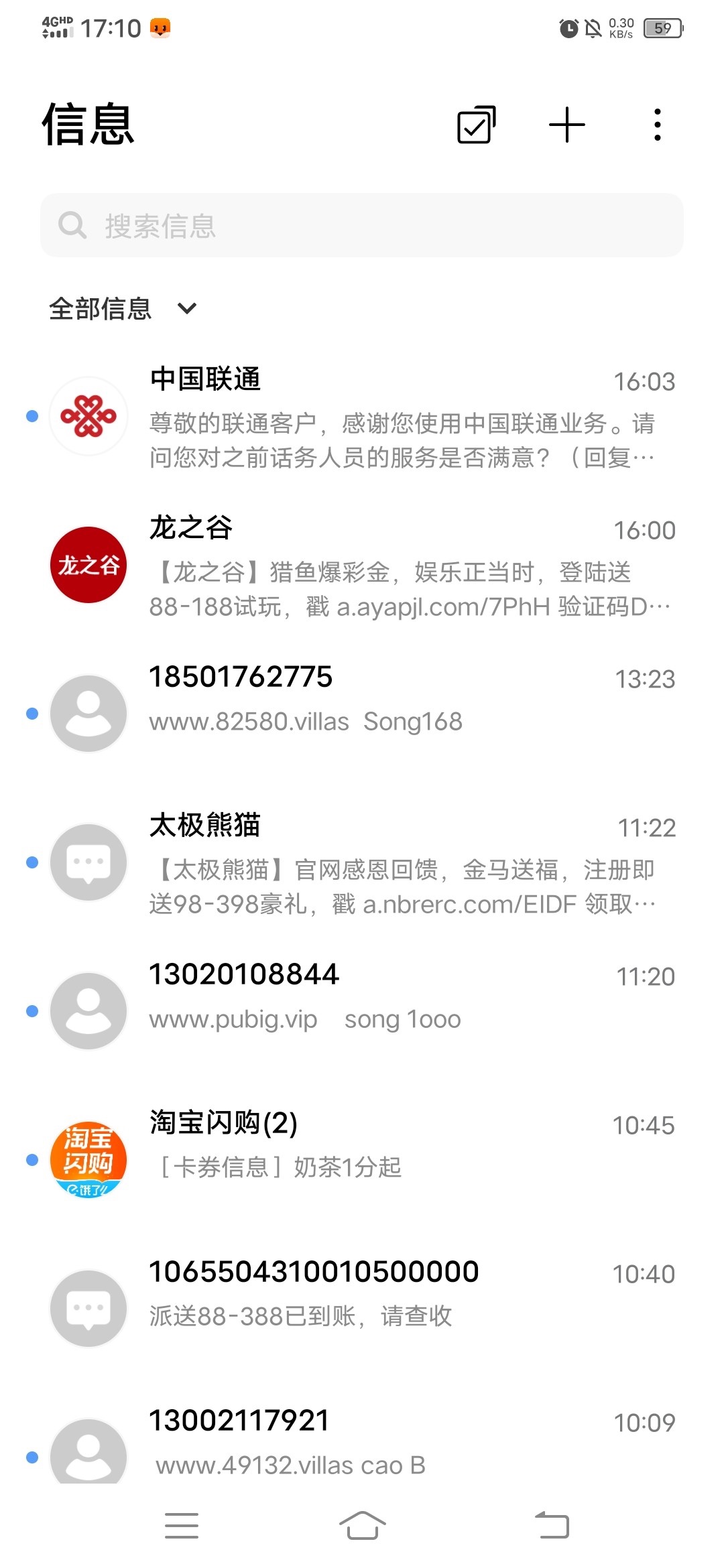Tap the magnifier icon in search bar

[72, 226]
